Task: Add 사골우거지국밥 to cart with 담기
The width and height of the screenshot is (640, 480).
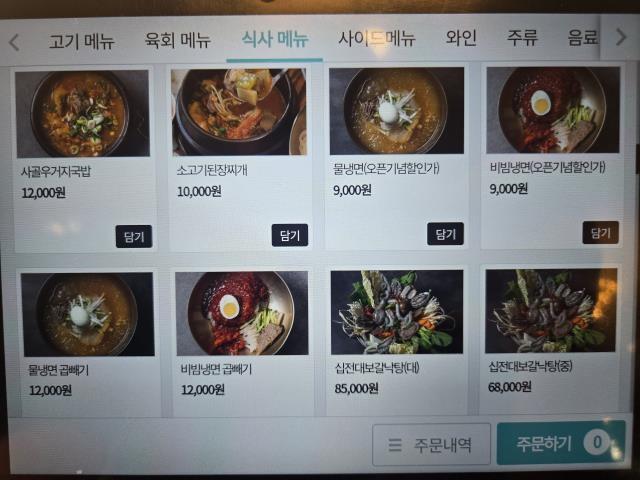Action: pyautogui.click(x=133, y=237)
